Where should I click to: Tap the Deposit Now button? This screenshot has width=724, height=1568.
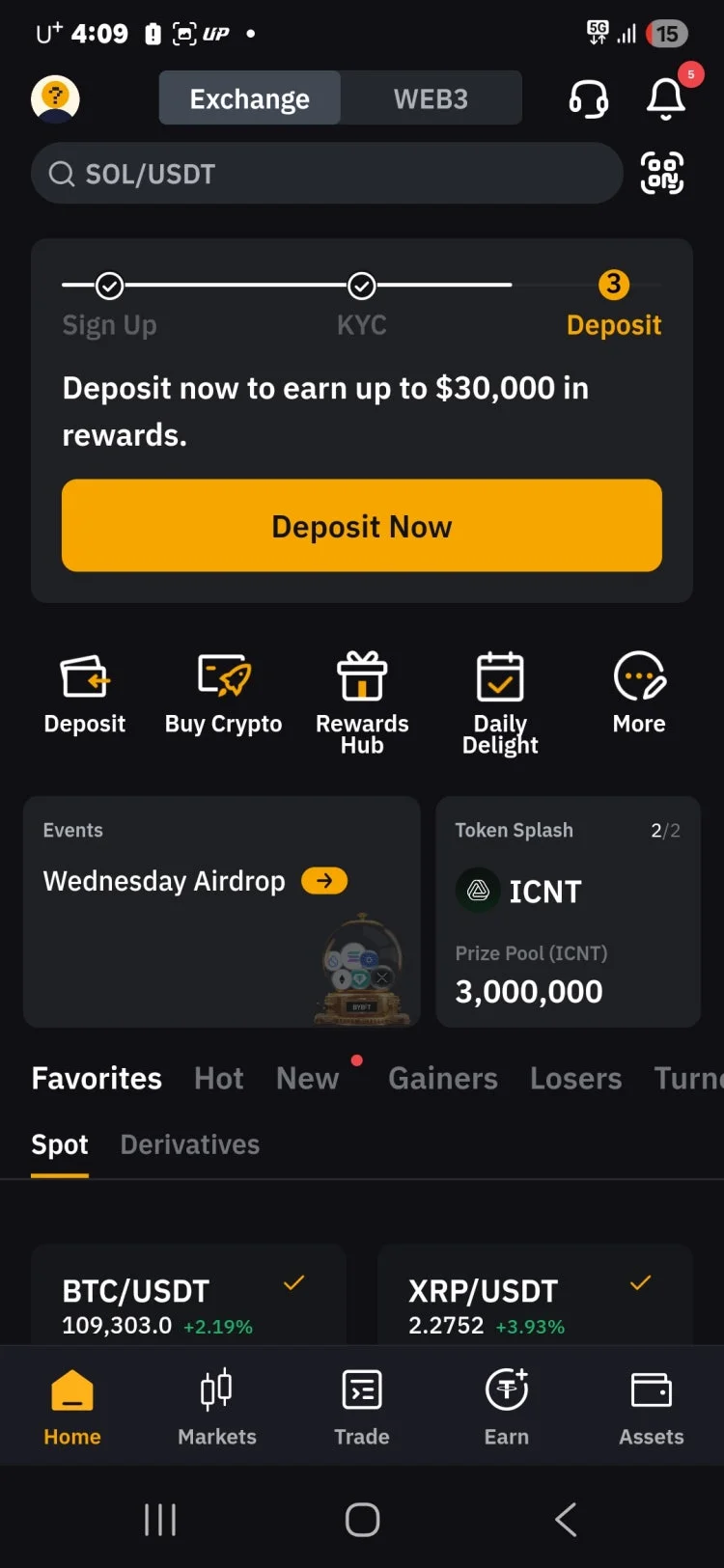[362, 526]
